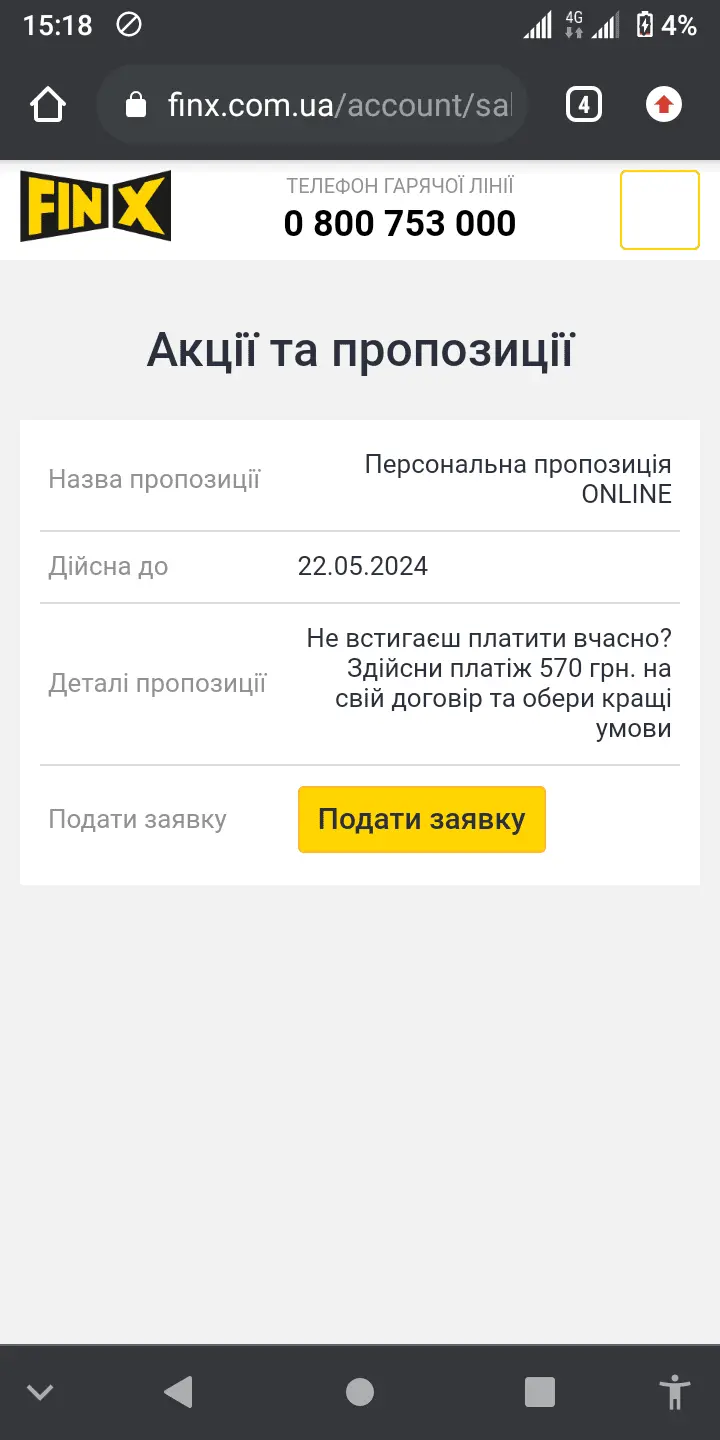Image resolution: width=720 pixels, height=1440 pixels.
Task: Open the browser home page
Action: click(x=48, y=105)
